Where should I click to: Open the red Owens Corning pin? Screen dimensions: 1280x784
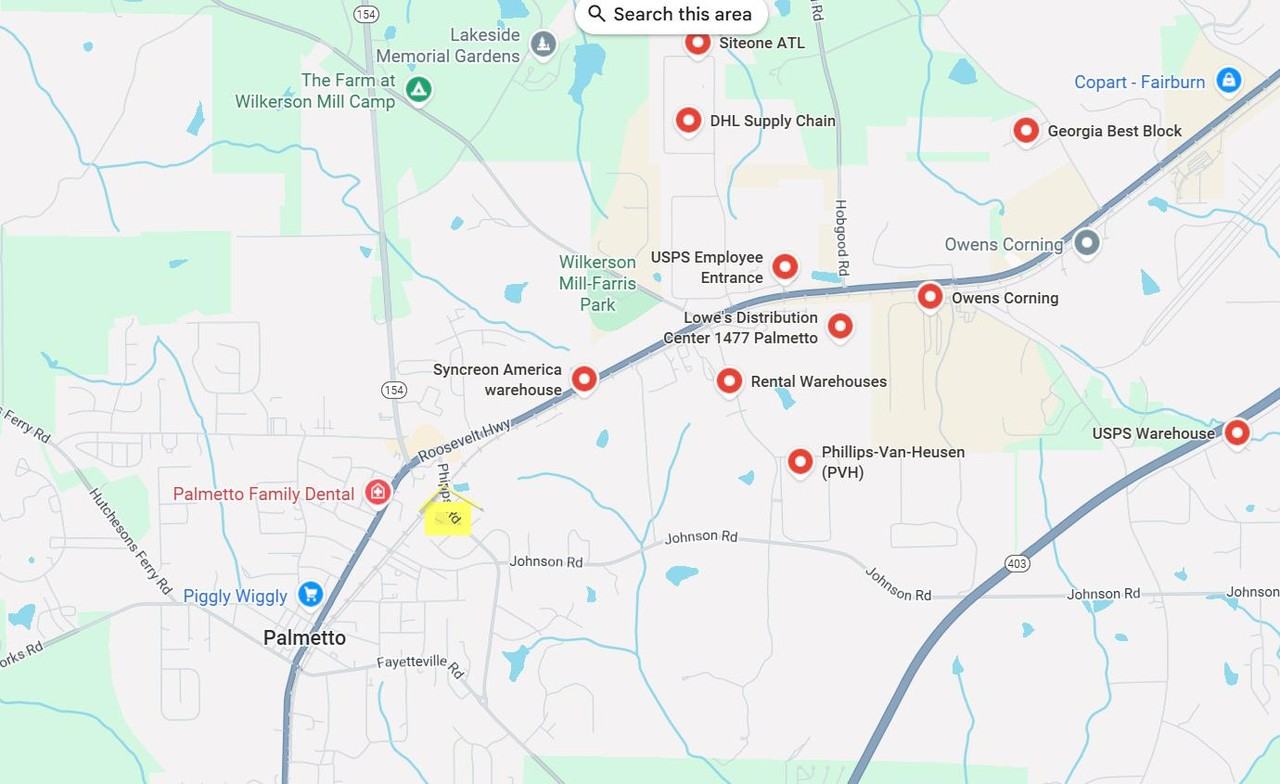930,296
